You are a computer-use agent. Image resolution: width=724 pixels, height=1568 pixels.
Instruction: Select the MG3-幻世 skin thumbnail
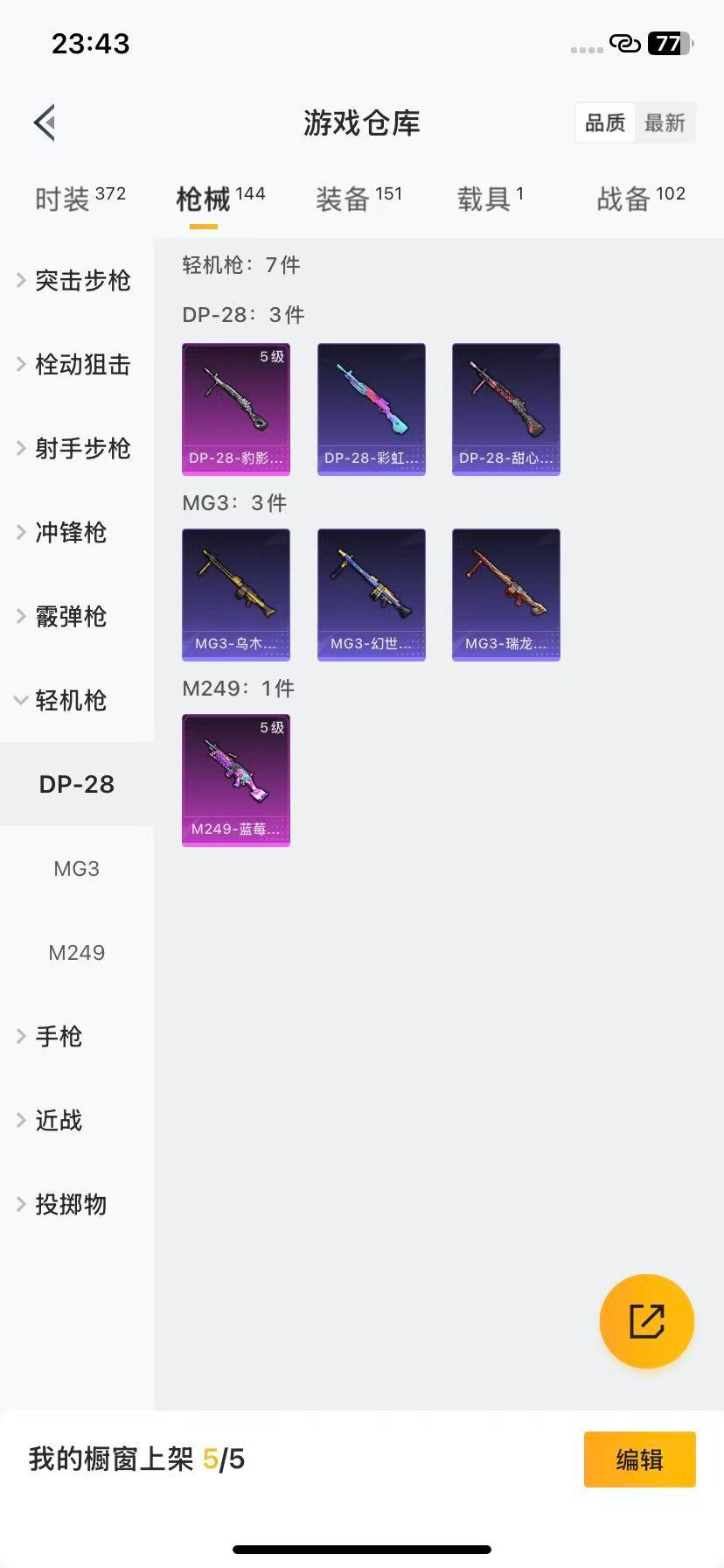371,594
